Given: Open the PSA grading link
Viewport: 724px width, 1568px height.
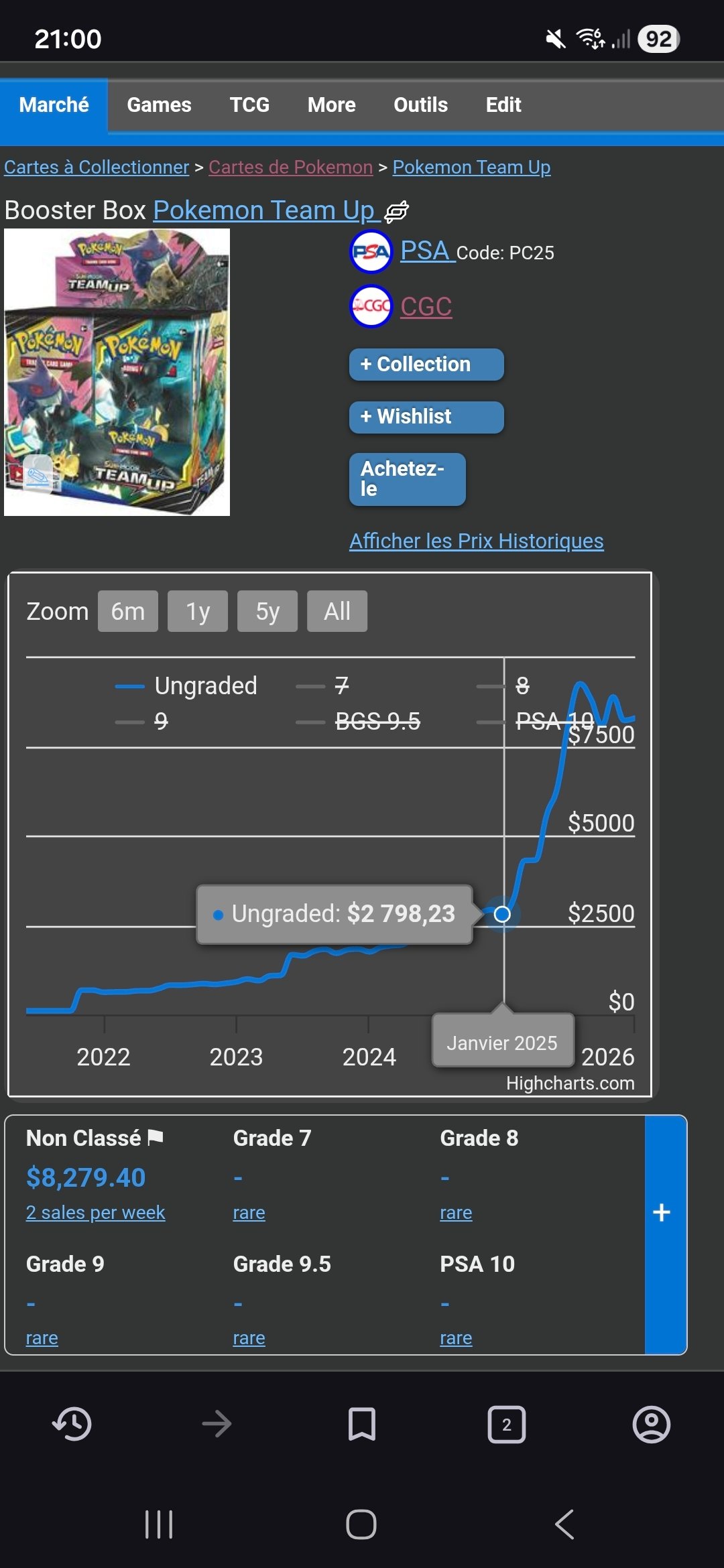Looking at the screenshot, I should coord(424,251).
